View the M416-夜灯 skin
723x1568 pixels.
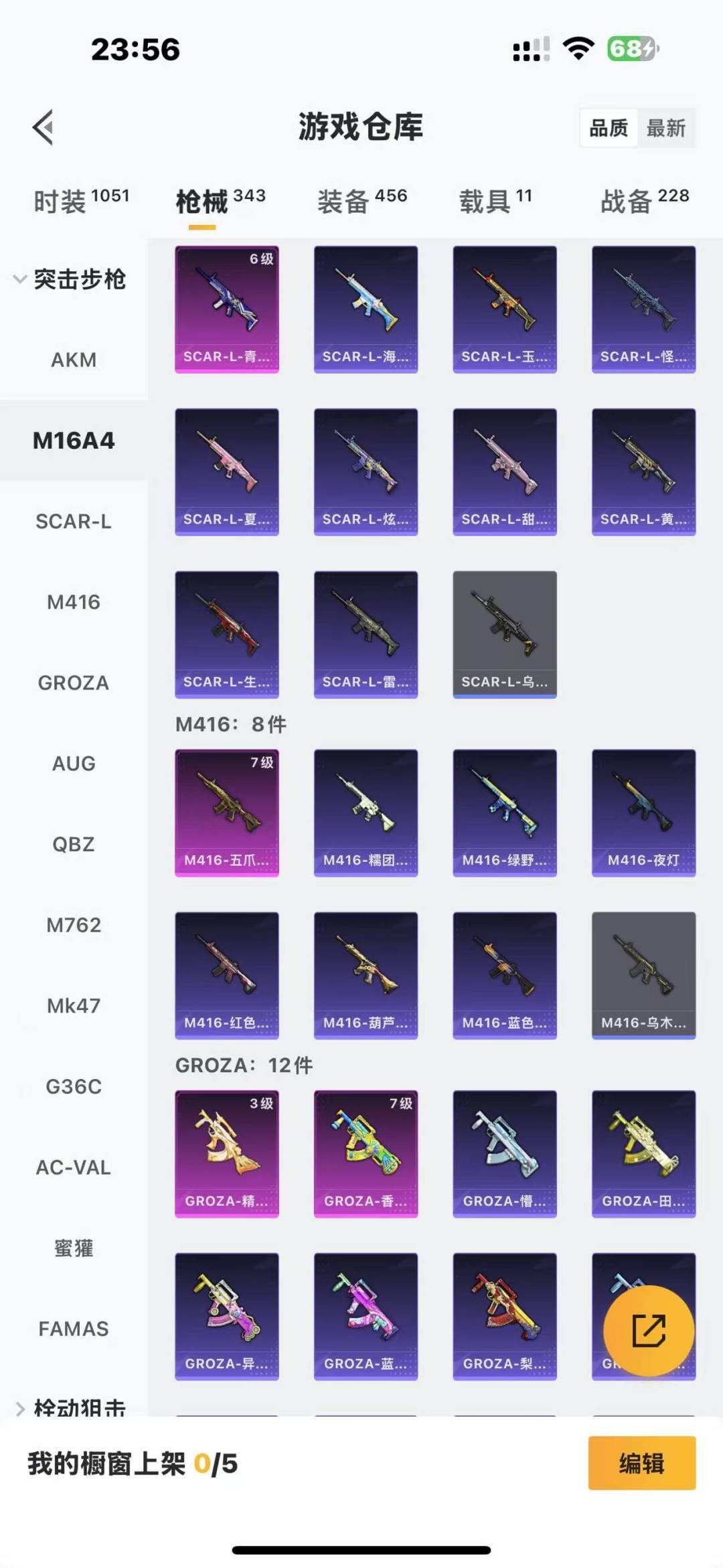click(x=643, y=812)
